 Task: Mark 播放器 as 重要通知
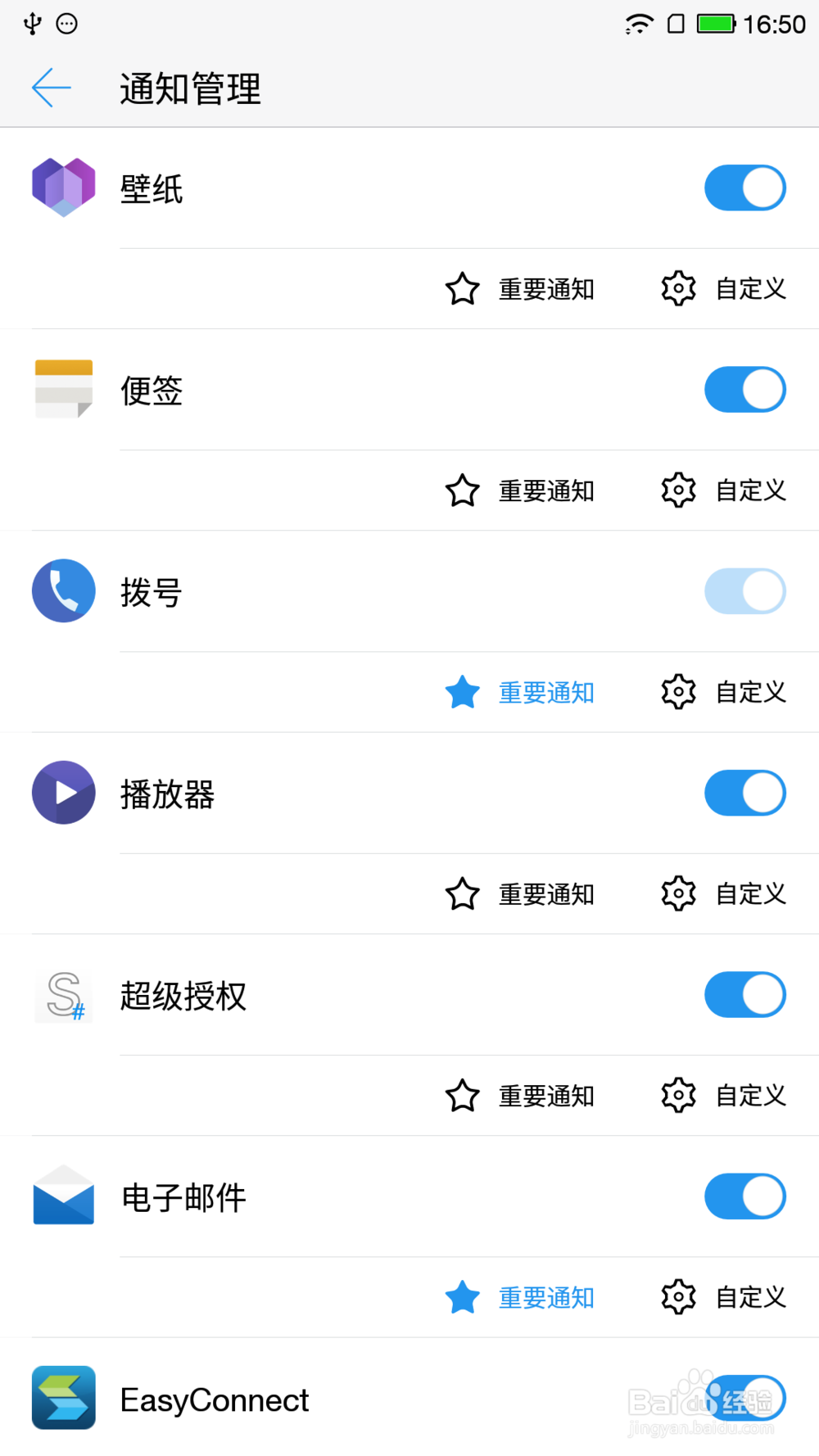(520, 894)
